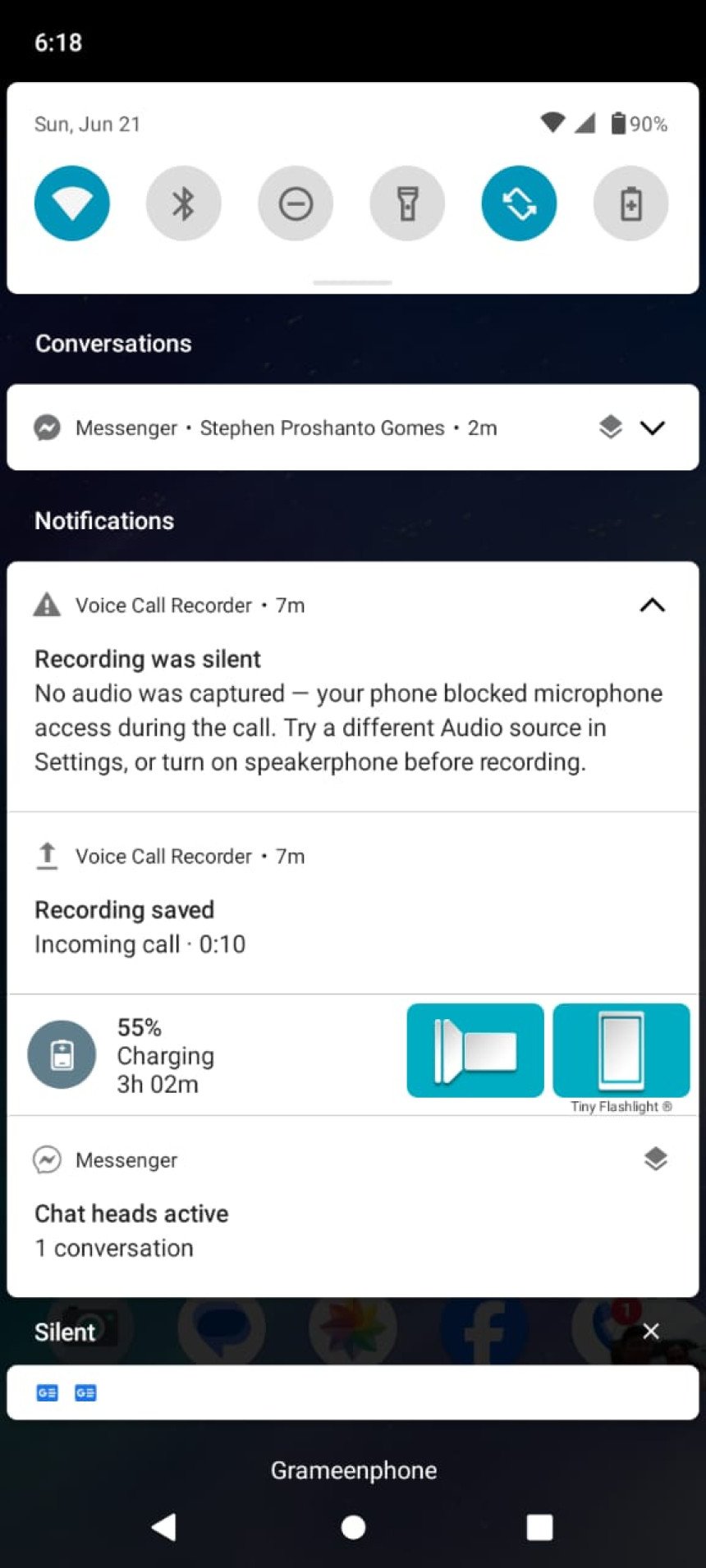The width and height of the screenshot is (706, 1568).
Task: Open the Chat heads active notification
Action: point(353,1206)
